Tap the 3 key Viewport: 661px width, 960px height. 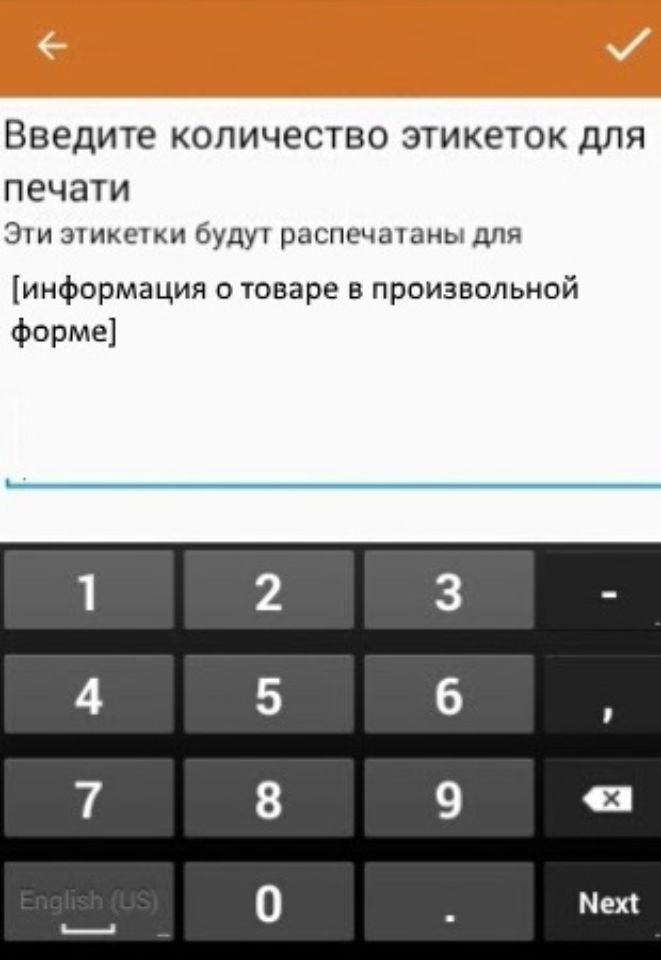coord(448,594)
